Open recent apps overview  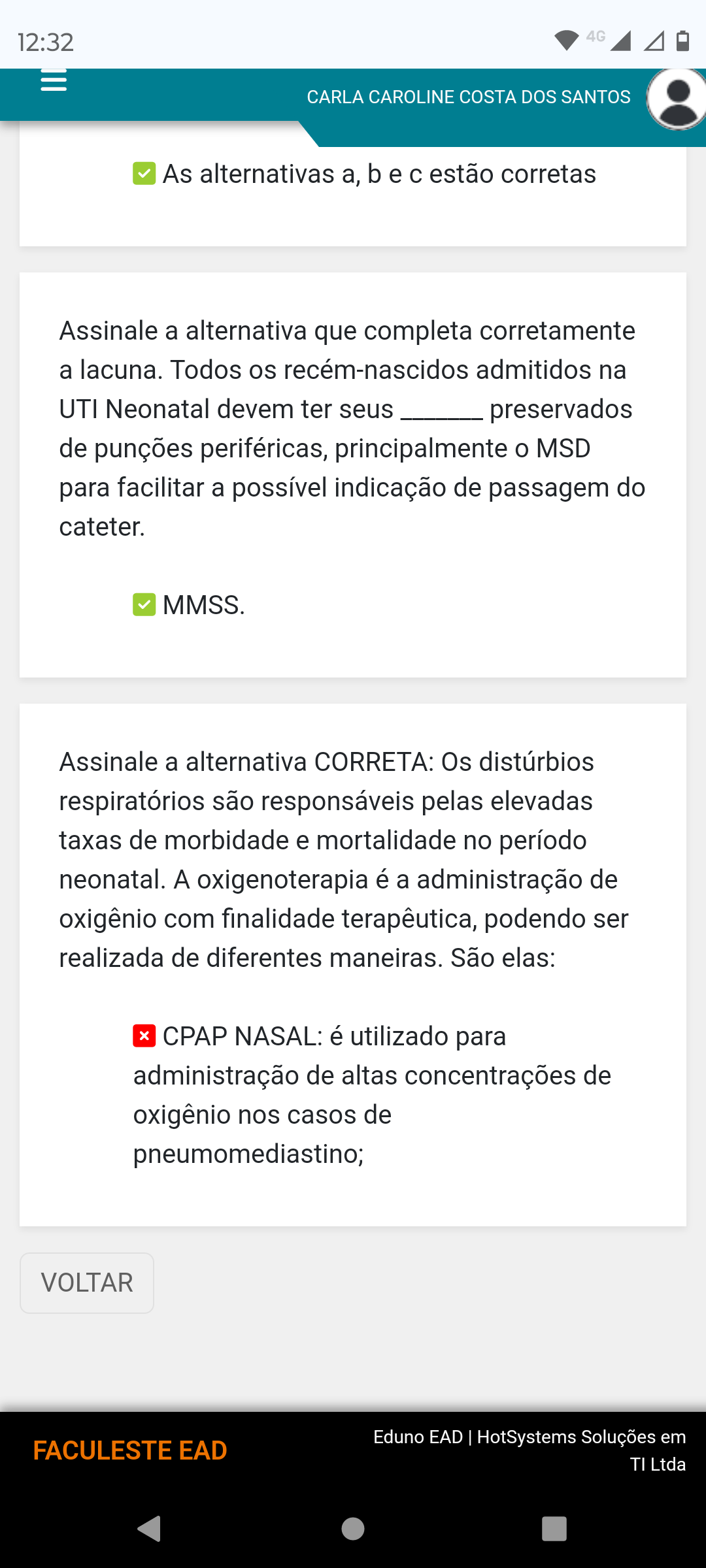tap(554, 1529)
